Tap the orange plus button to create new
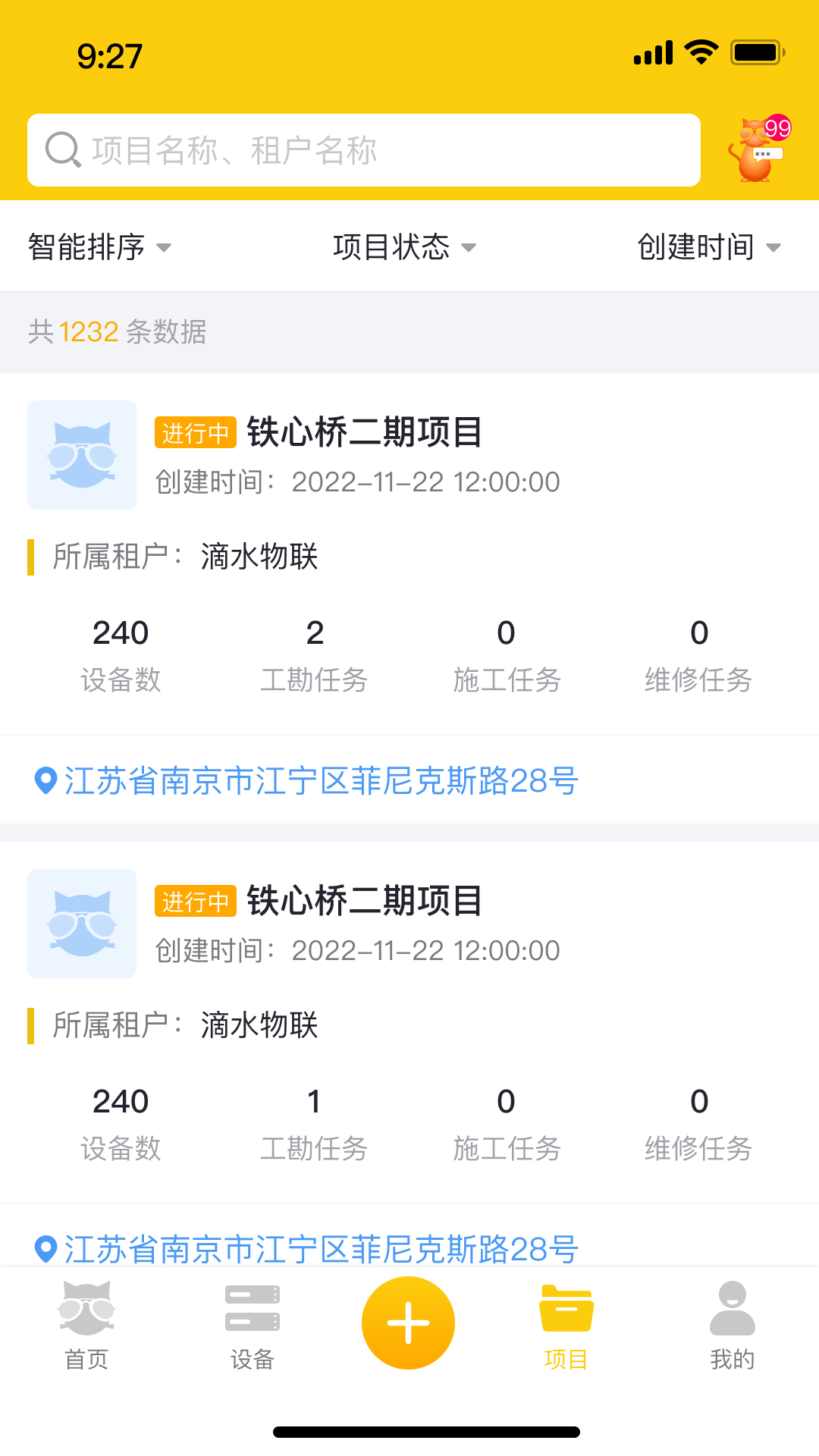Screen dimensions: 819x1456 408,1322
